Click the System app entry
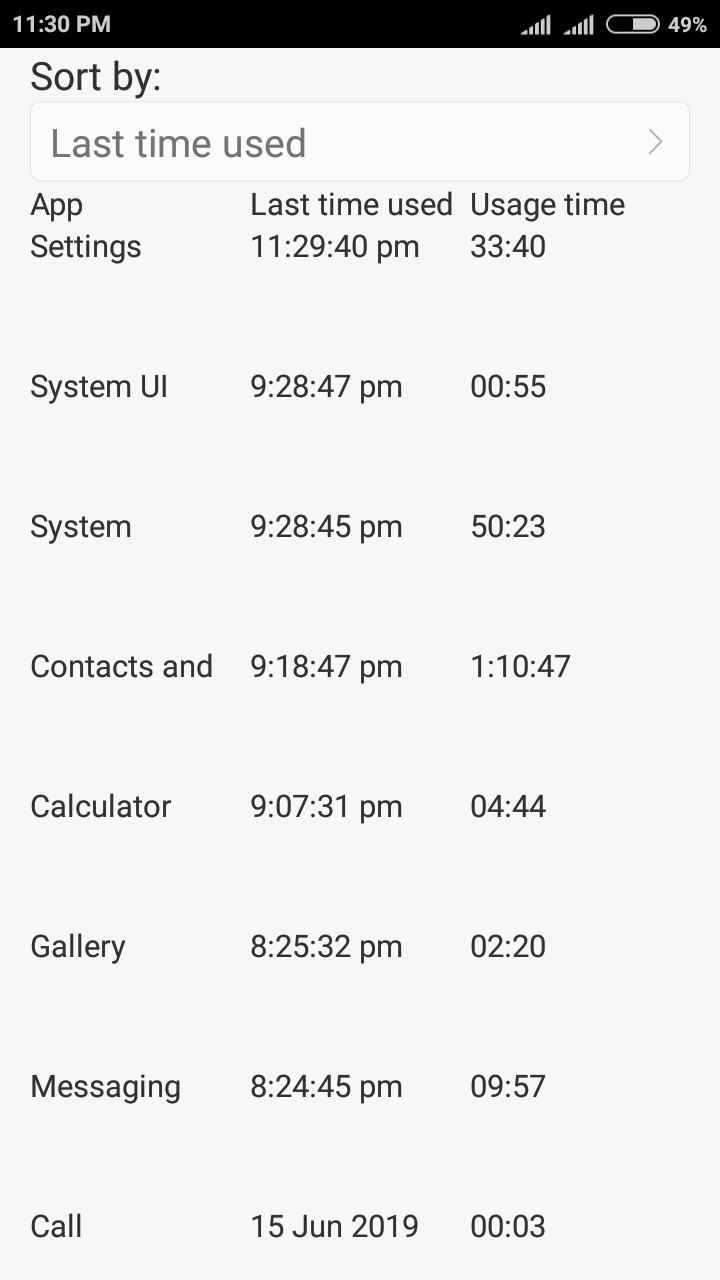 (80, 526)
